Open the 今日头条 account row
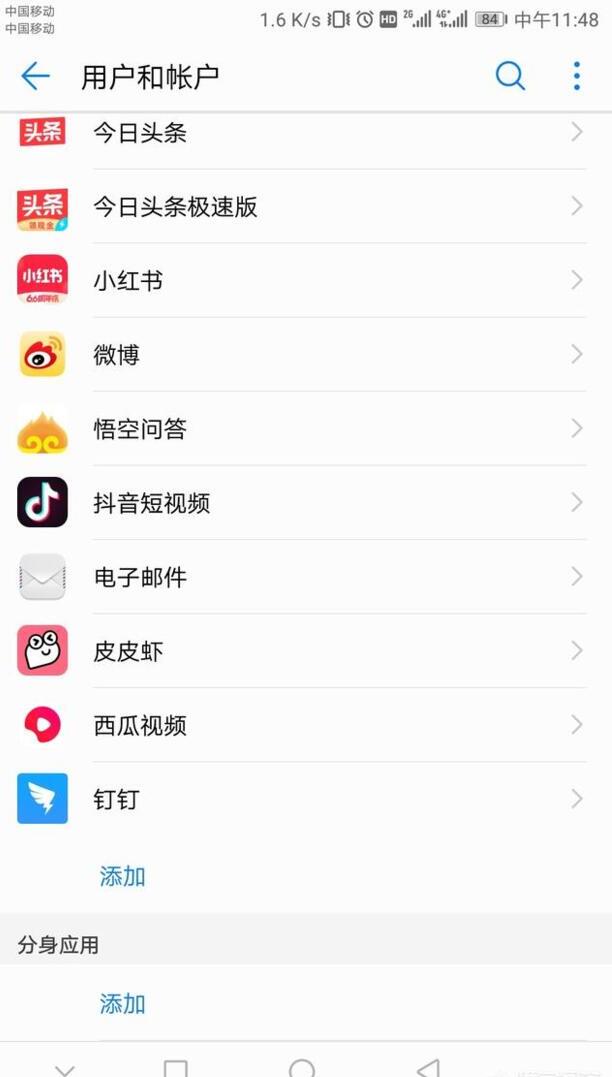 click(300, 133)
